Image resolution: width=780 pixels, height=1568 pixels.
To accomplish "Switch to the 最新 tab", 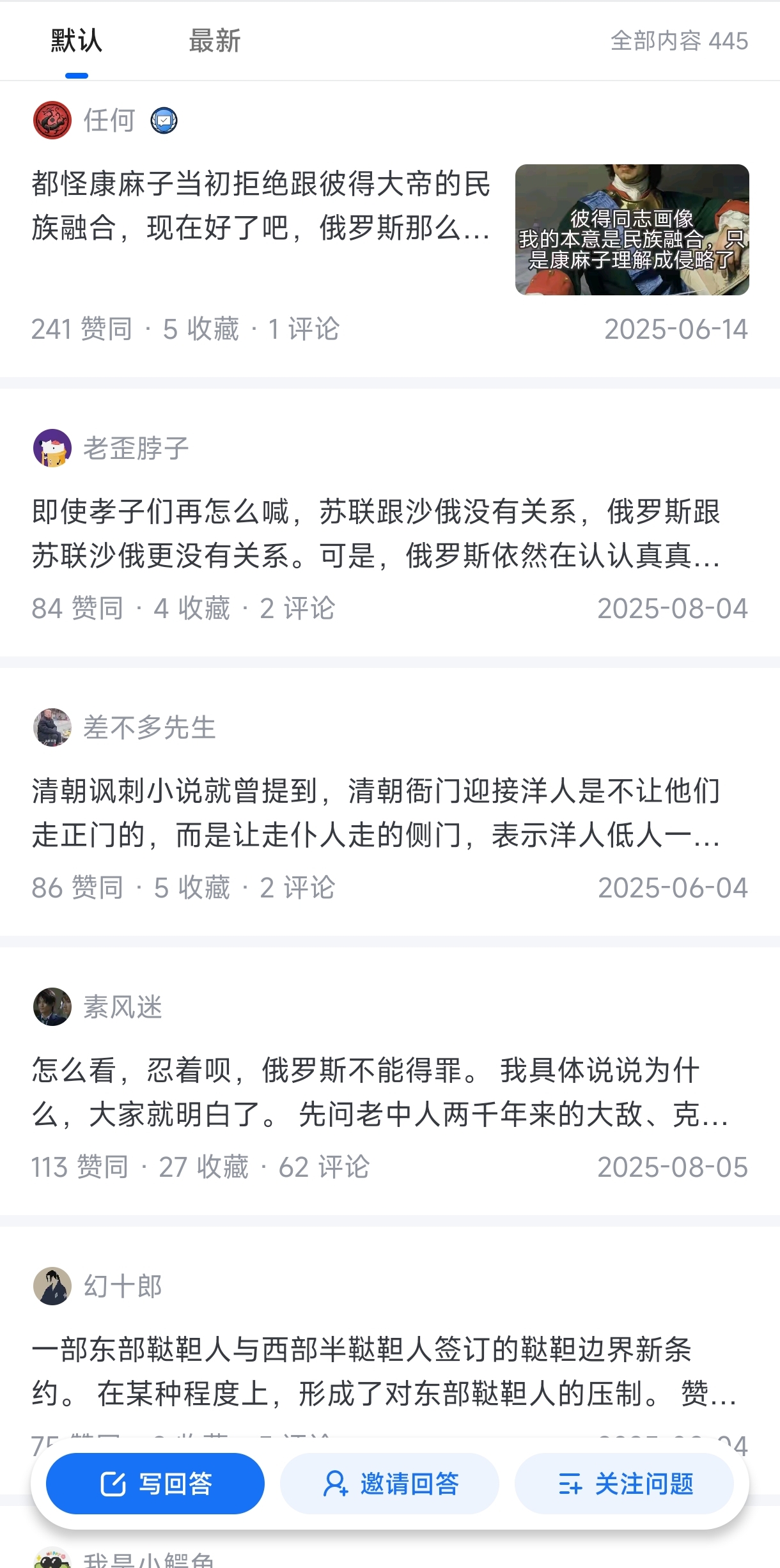I will click(x=214, y=41).
